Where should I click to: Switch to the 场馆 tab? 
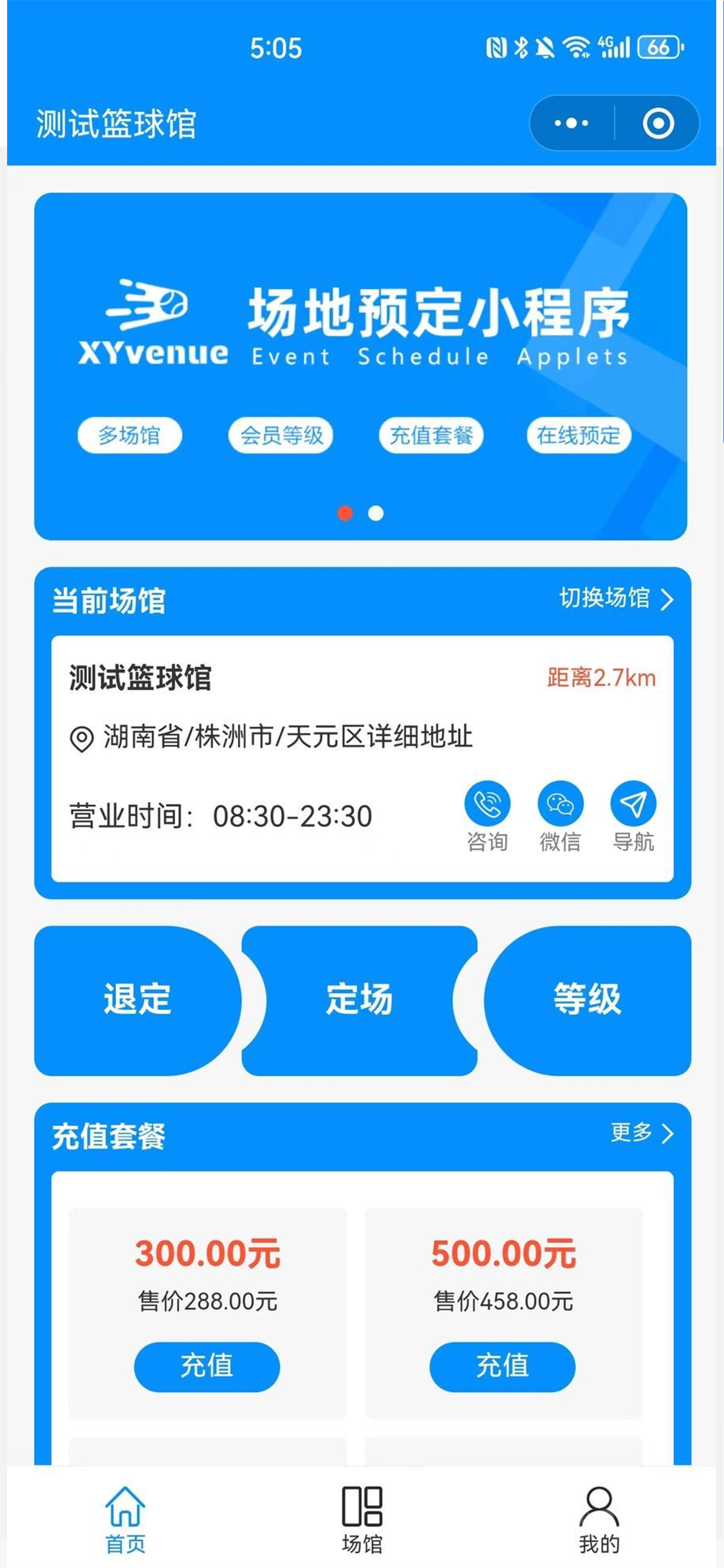(362, 1519)
